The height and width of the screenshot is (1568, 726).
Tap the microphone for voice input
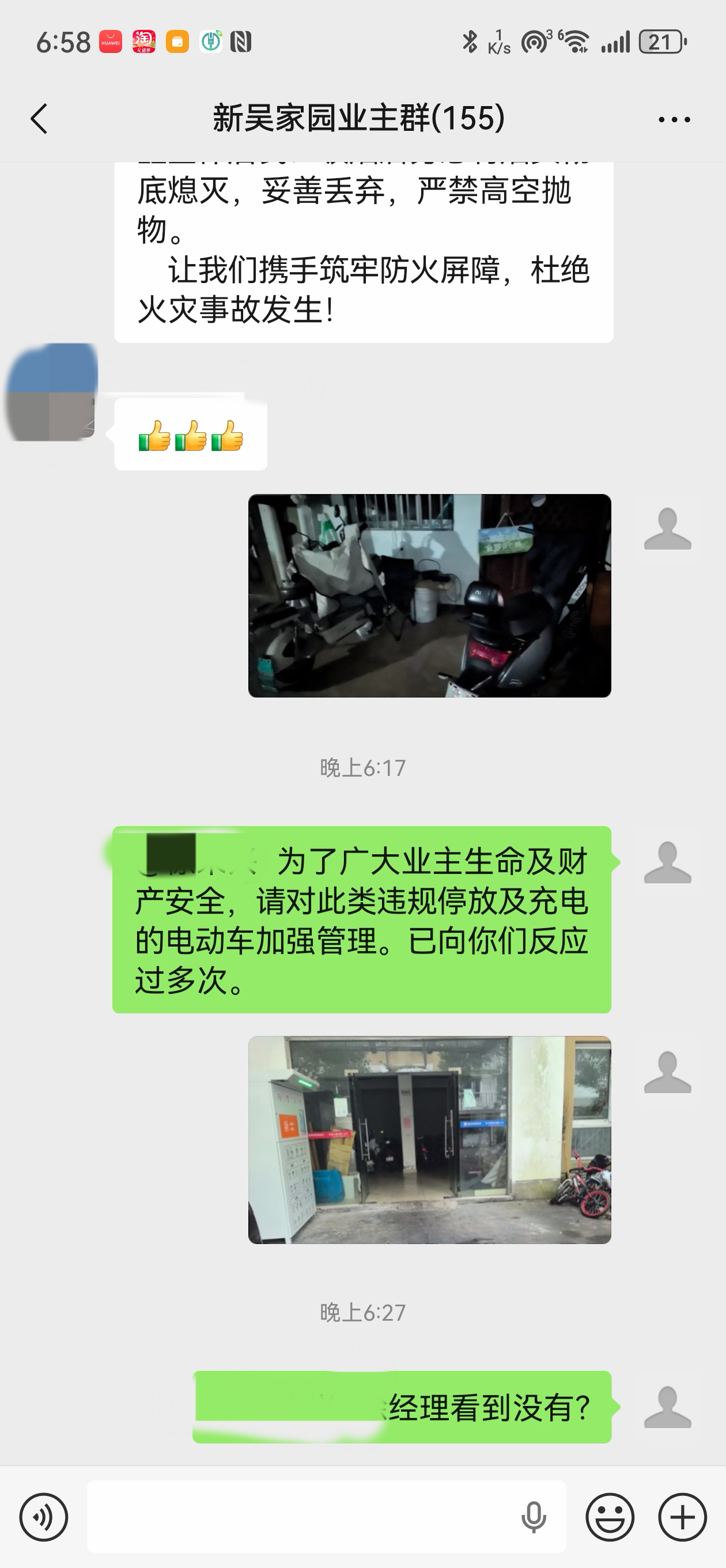pos(534,1517)
